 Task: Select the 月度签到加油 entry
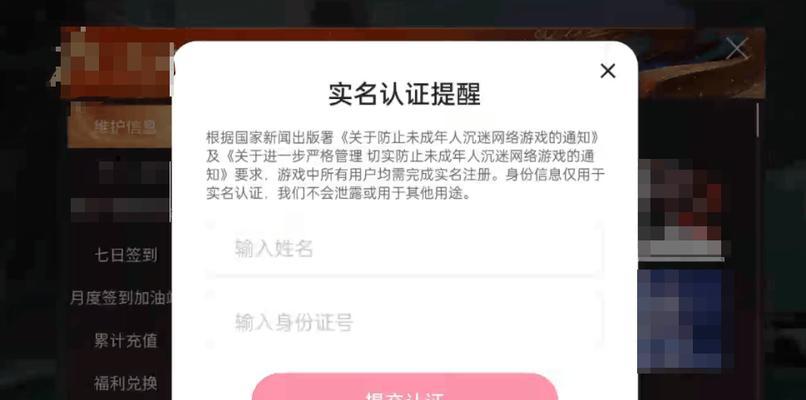pyautogui.click(x=121, y=298)
